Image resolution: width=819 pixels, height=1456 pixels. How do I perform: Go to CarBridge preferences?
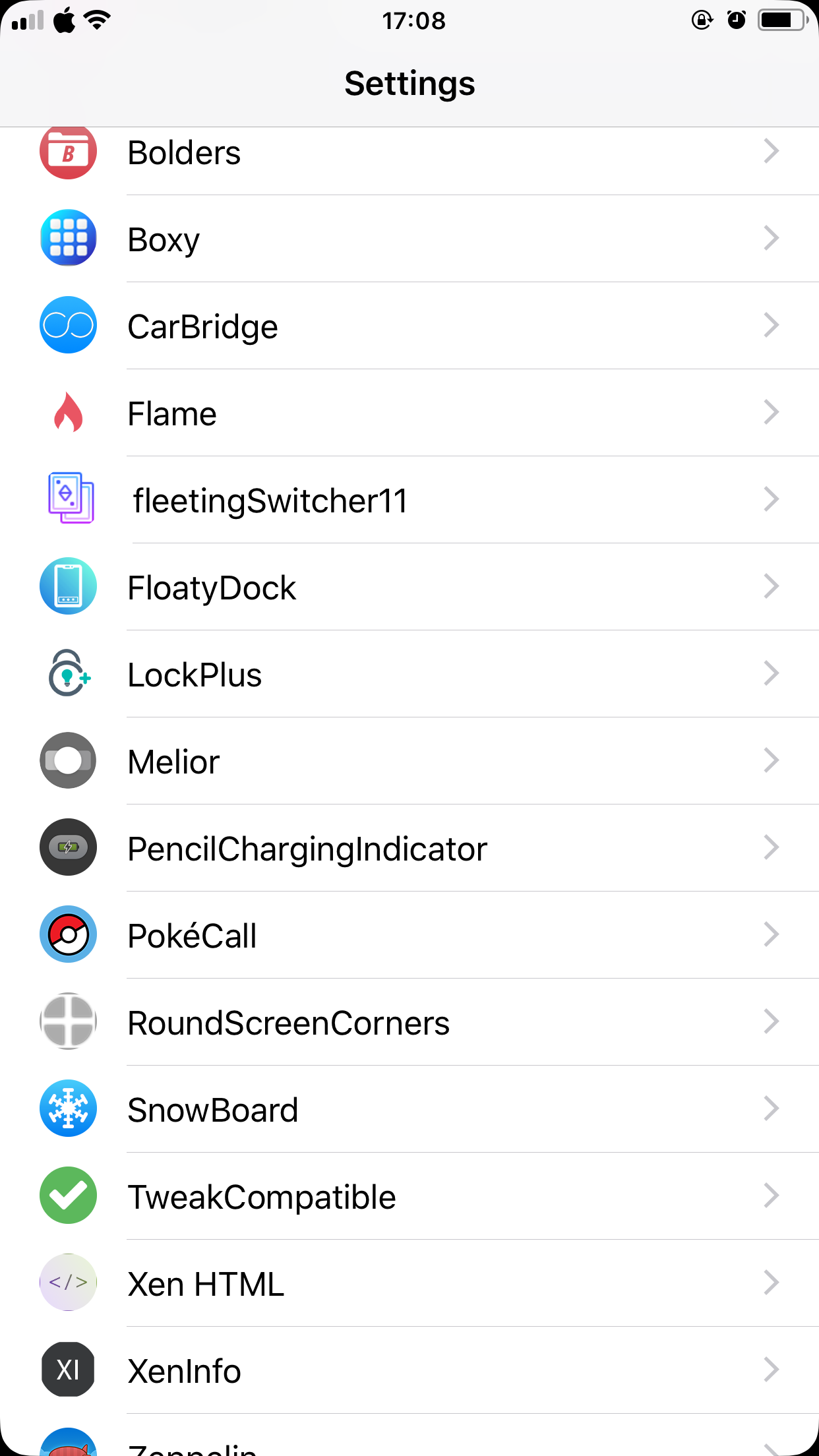tap(409, 326)
